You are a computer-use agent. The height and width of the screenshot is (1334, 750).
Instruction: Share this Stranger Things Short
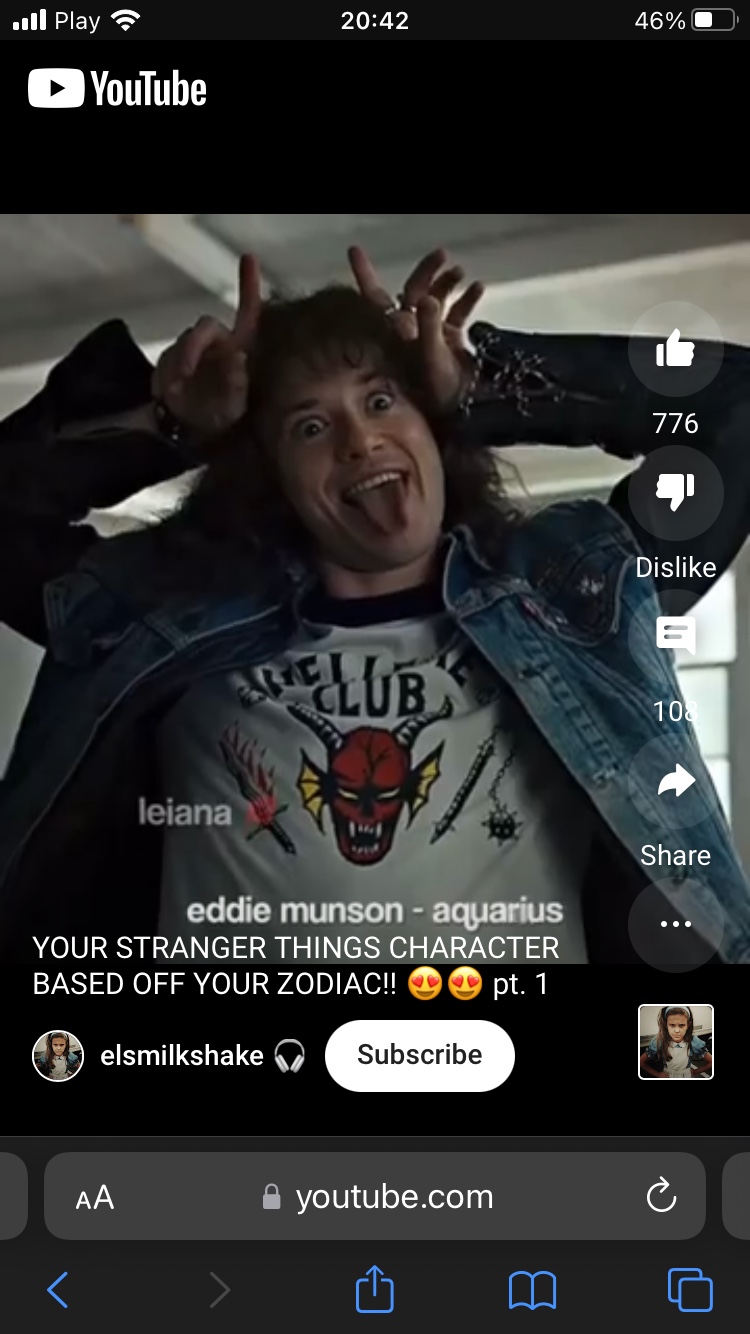(x=675, y=782)
